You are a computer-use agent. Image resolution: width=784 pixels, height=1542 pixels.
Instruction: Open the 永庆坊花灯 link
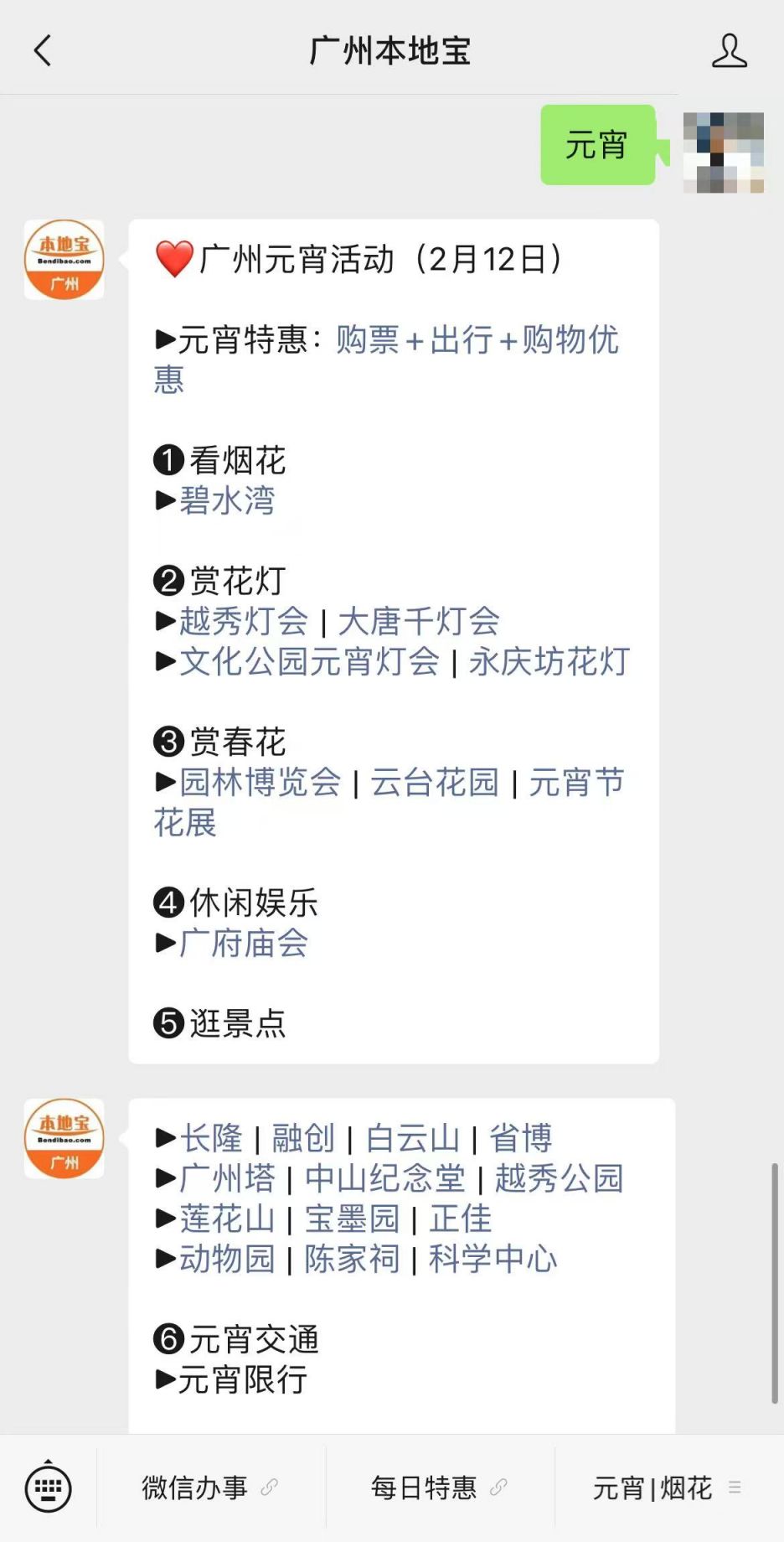[549, 661]
